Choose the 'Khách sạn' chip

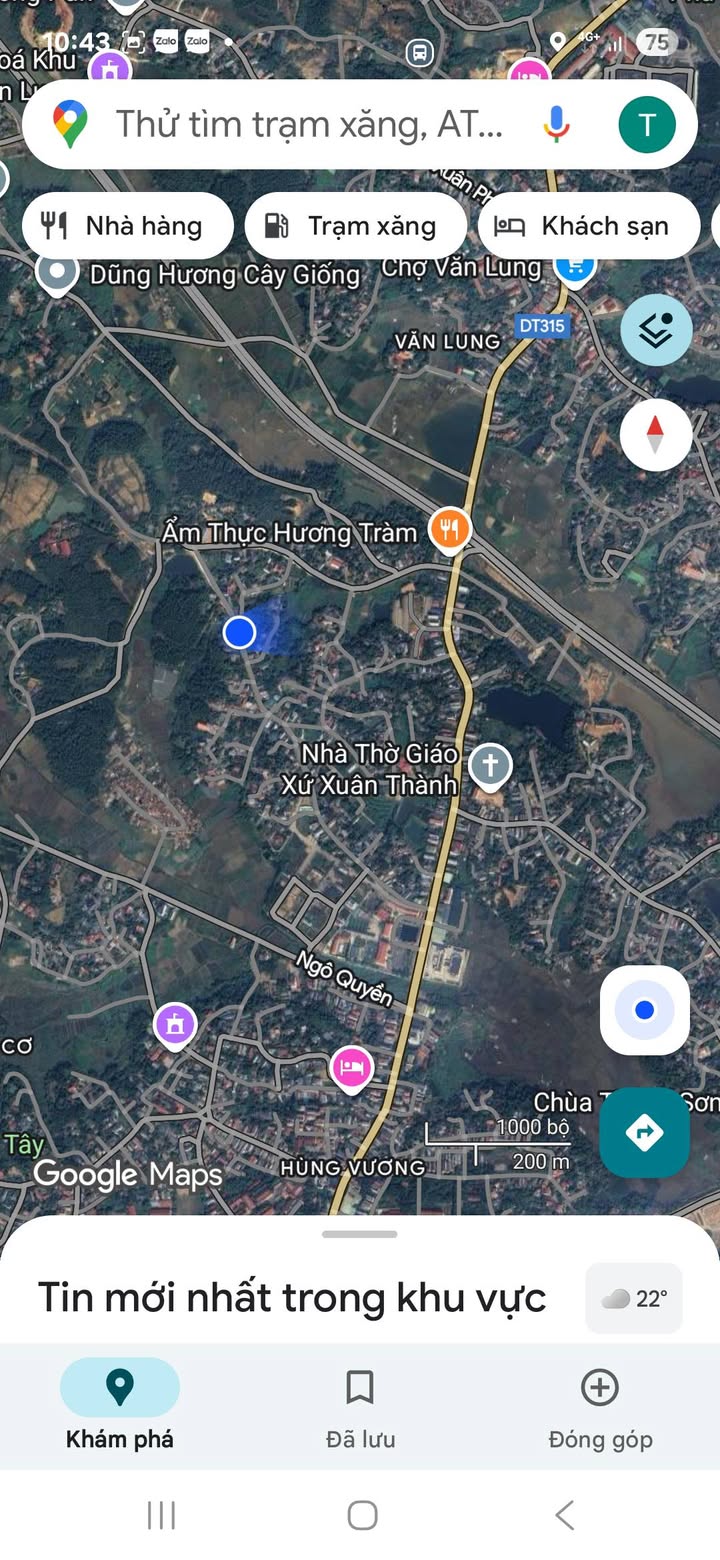(x=588, y=226)
